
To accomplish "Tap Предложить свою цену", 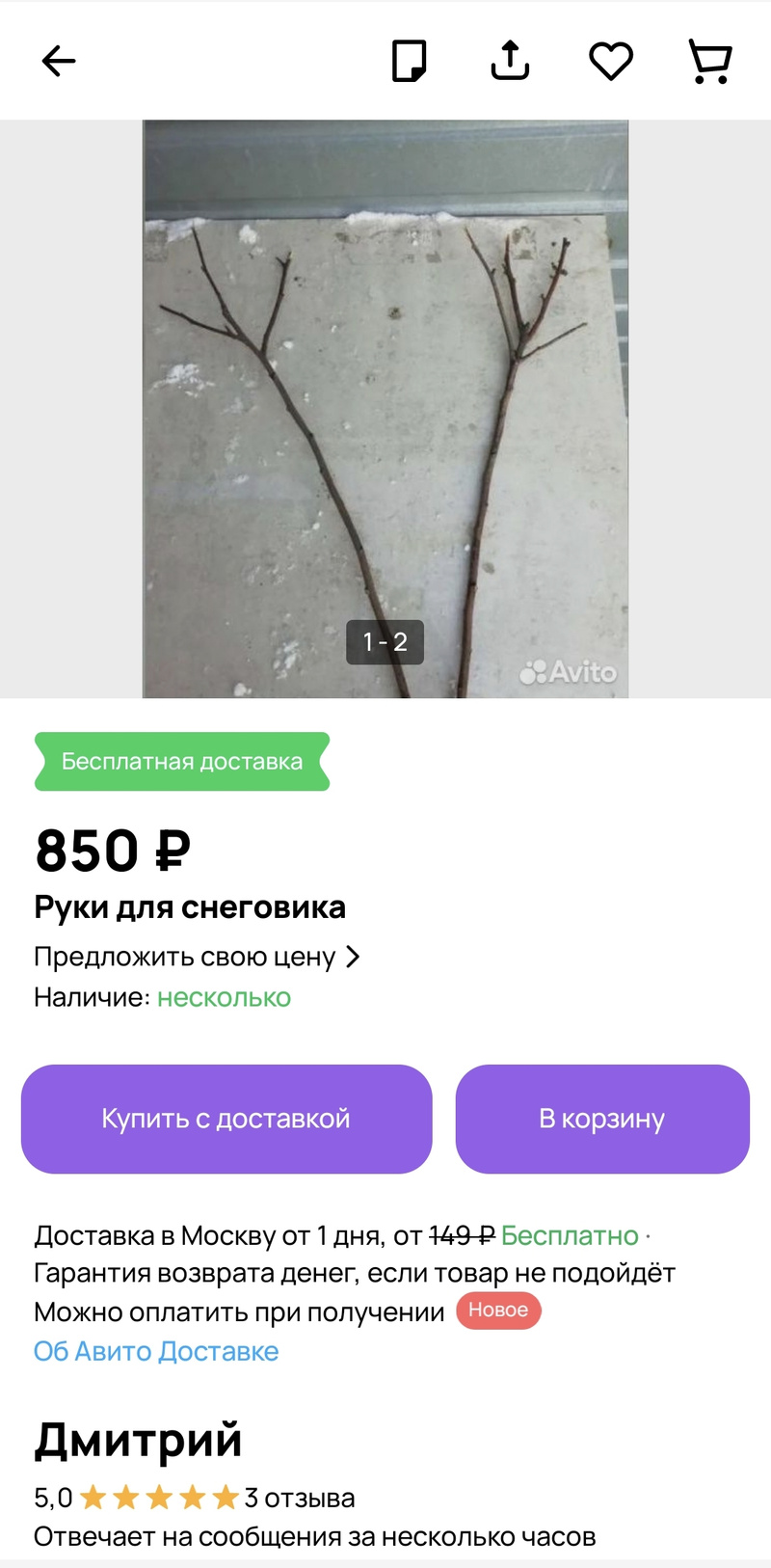I will click(x=197, y=957).
